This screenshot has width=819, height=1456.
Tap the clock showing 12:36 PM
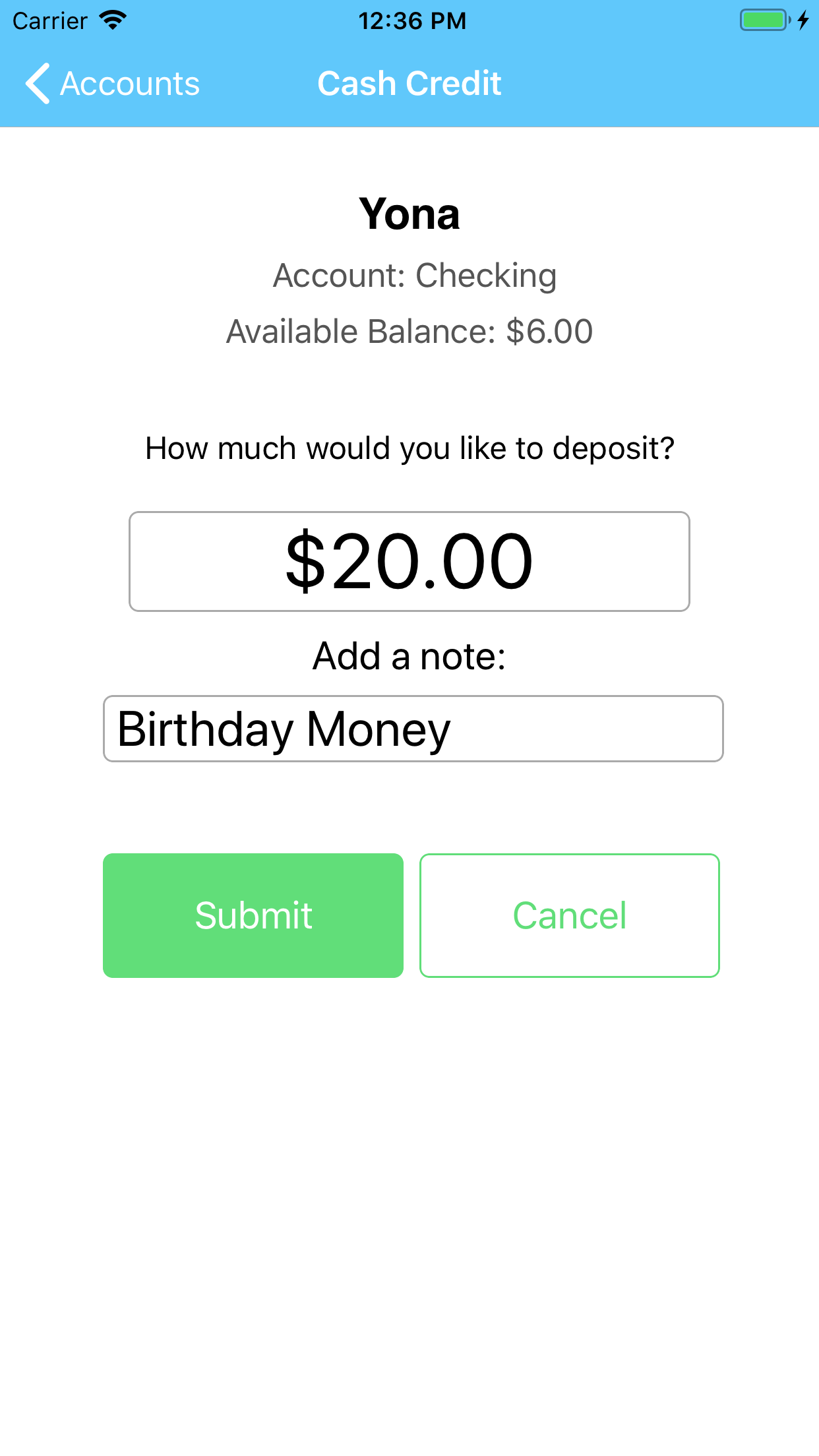coord(412,20)
